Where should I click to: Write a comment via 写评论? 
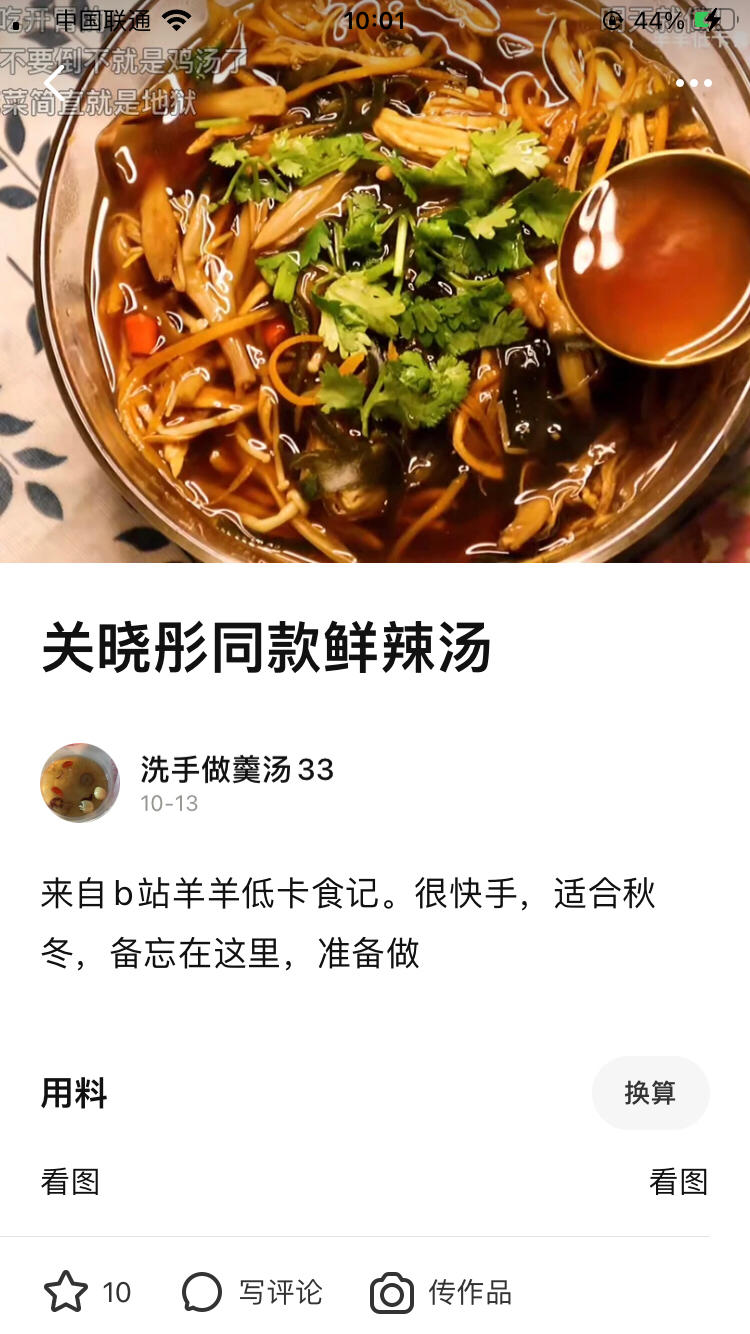coord(253,1292)
